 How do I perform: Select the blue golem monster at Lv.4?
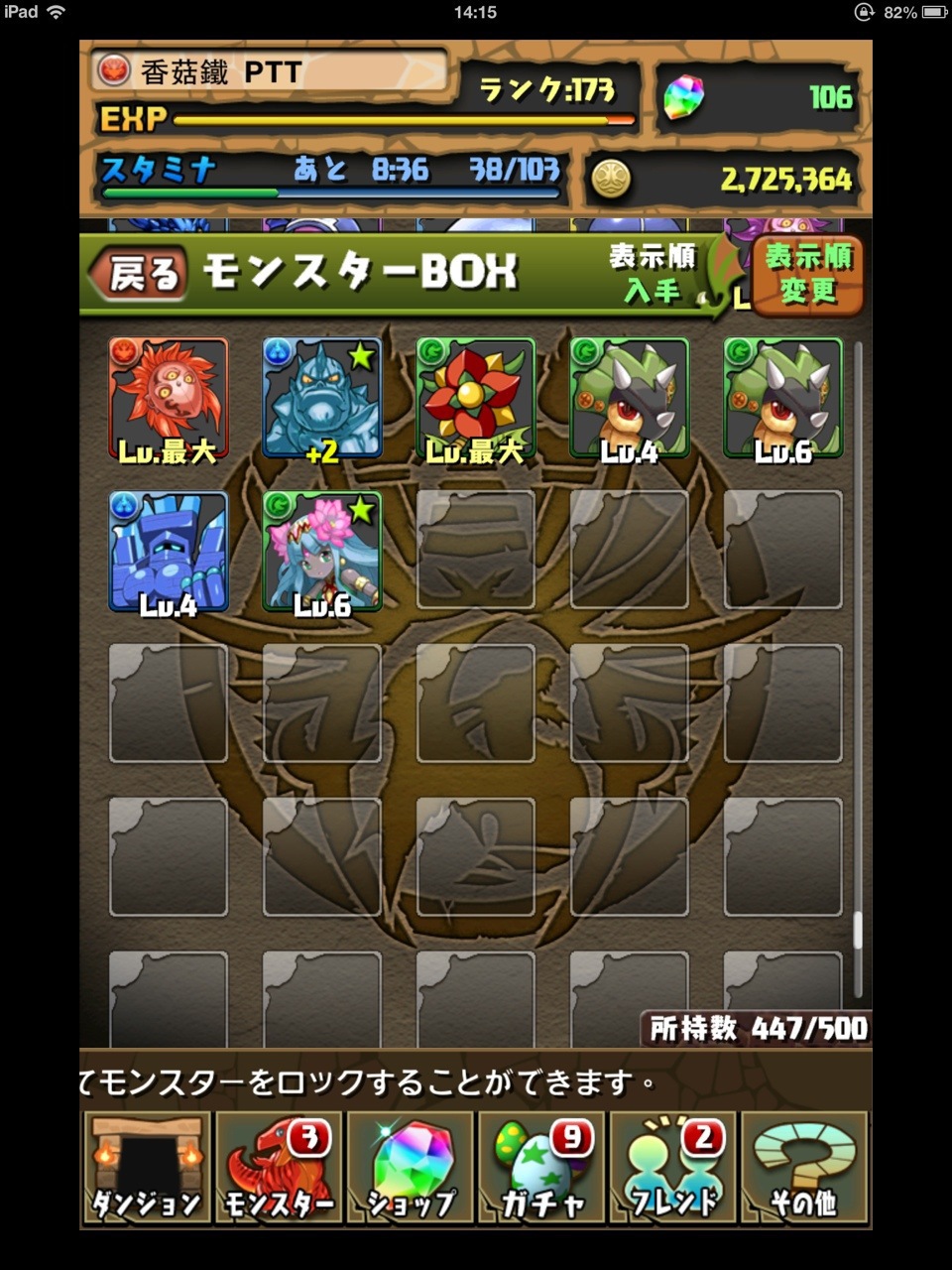(169, 553)
